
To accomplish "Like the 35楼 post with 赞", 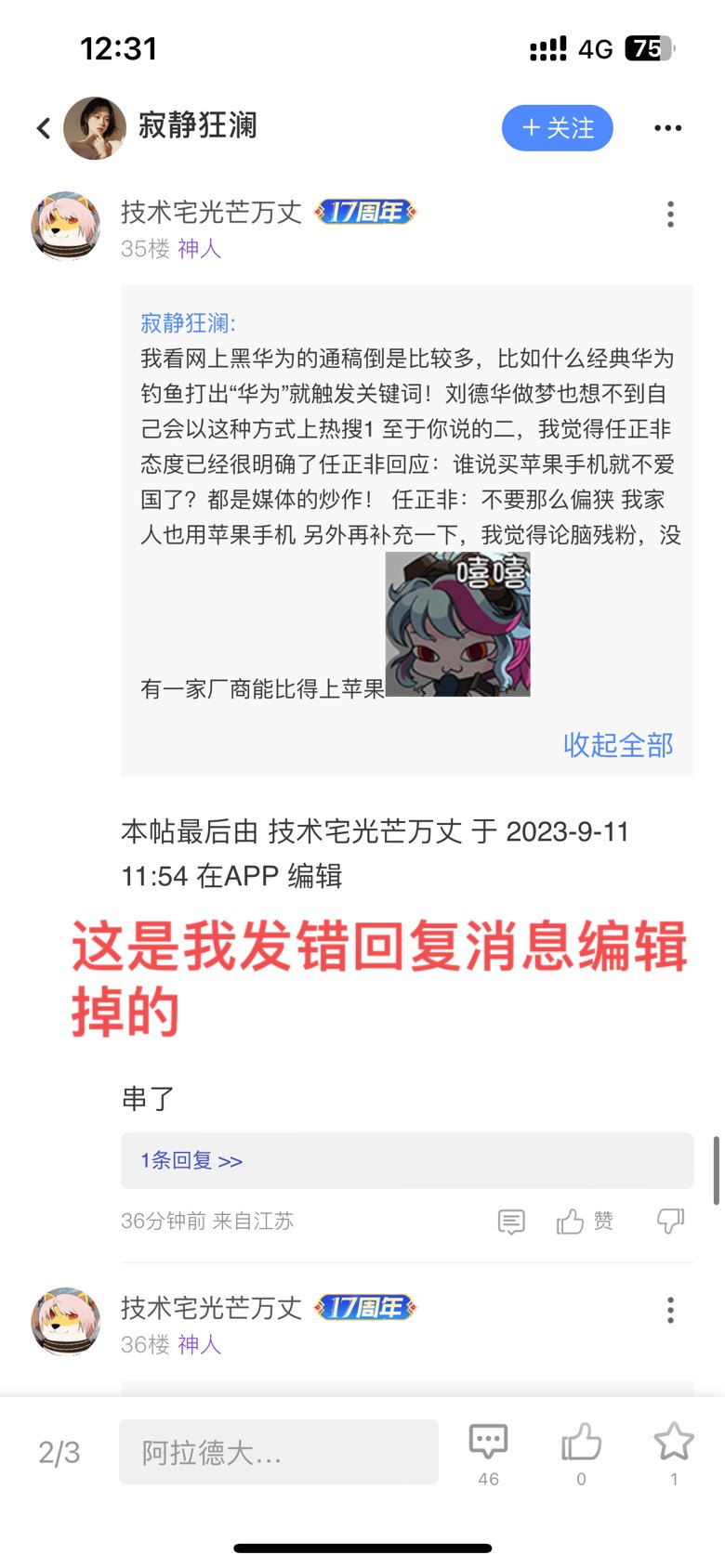I will coord(584,1222).
